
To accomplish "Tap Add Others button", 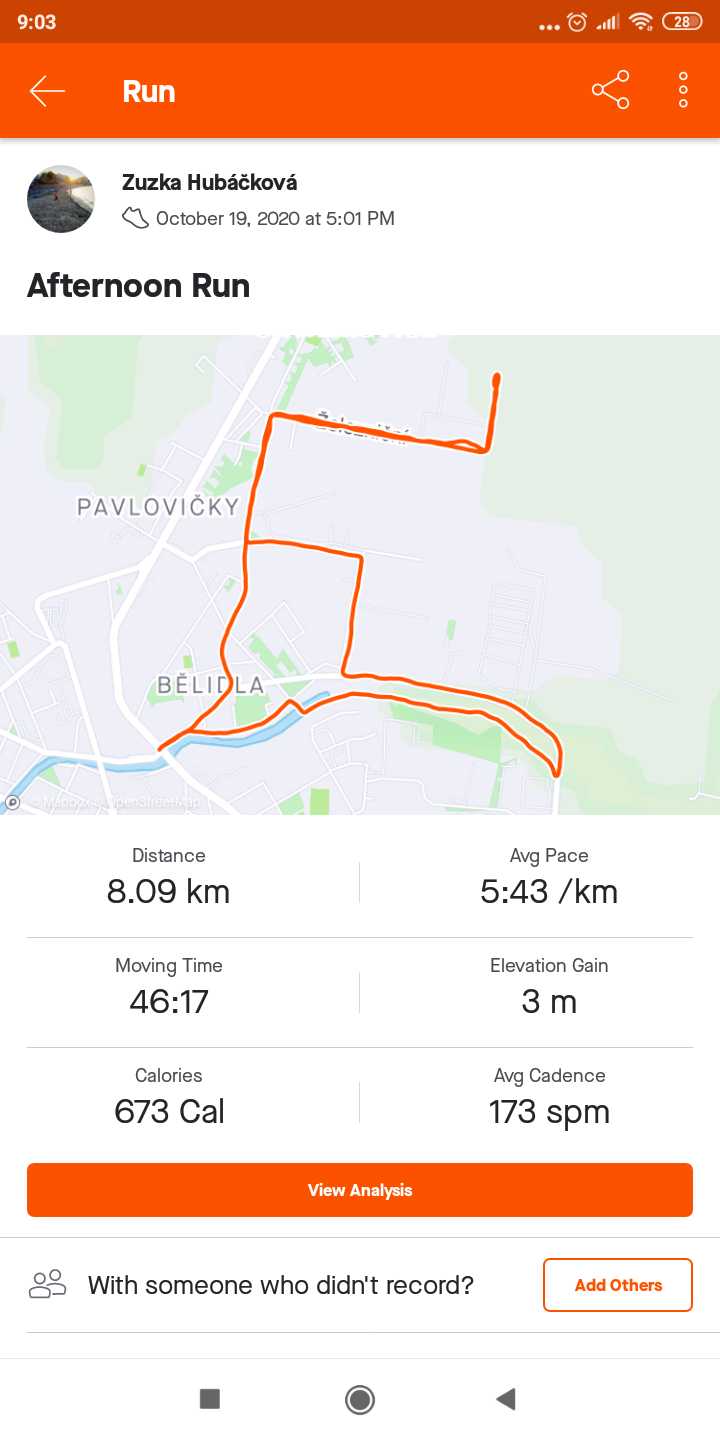I will (618, 1285).
